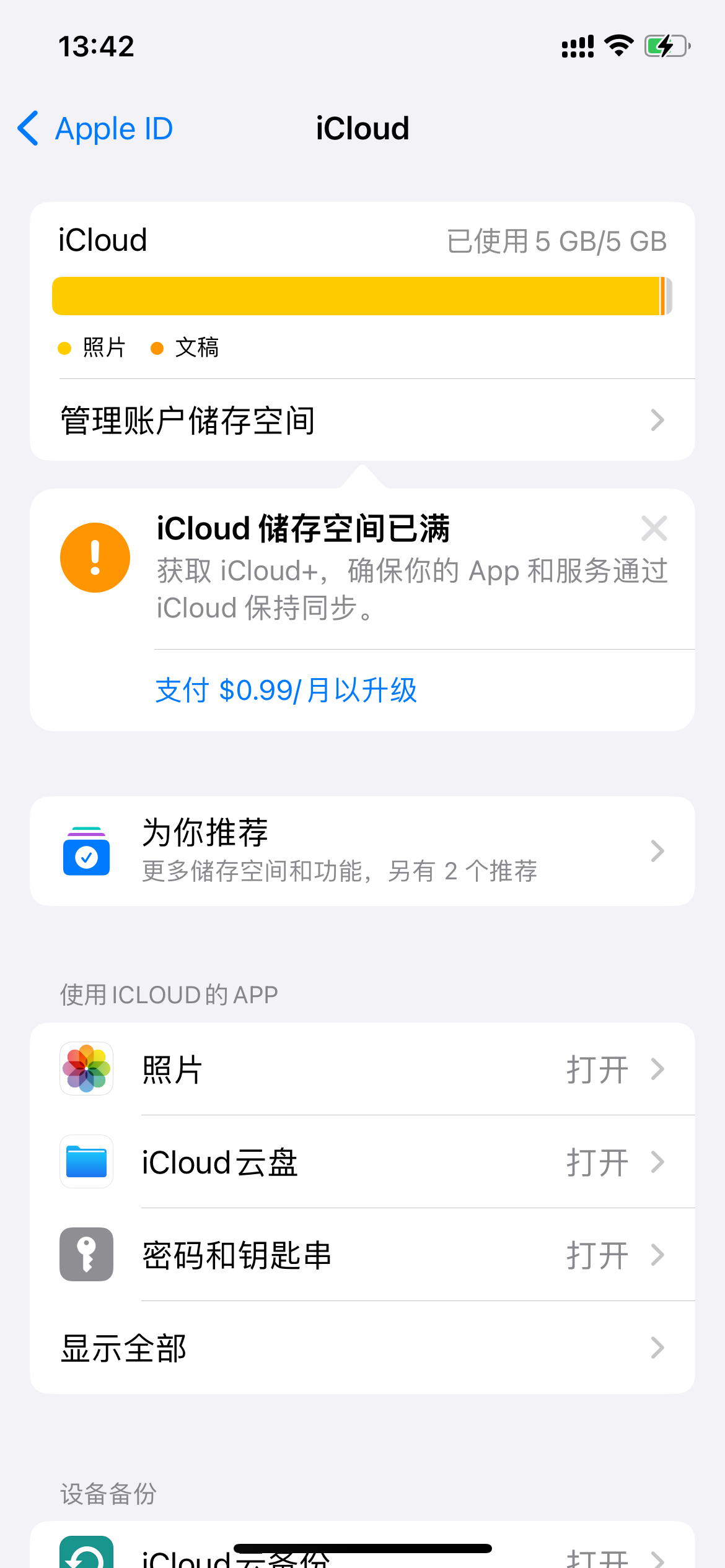
Task: Select 显示全部 to see all apps
Action: pyautogui.click(x=362, y=1348)
